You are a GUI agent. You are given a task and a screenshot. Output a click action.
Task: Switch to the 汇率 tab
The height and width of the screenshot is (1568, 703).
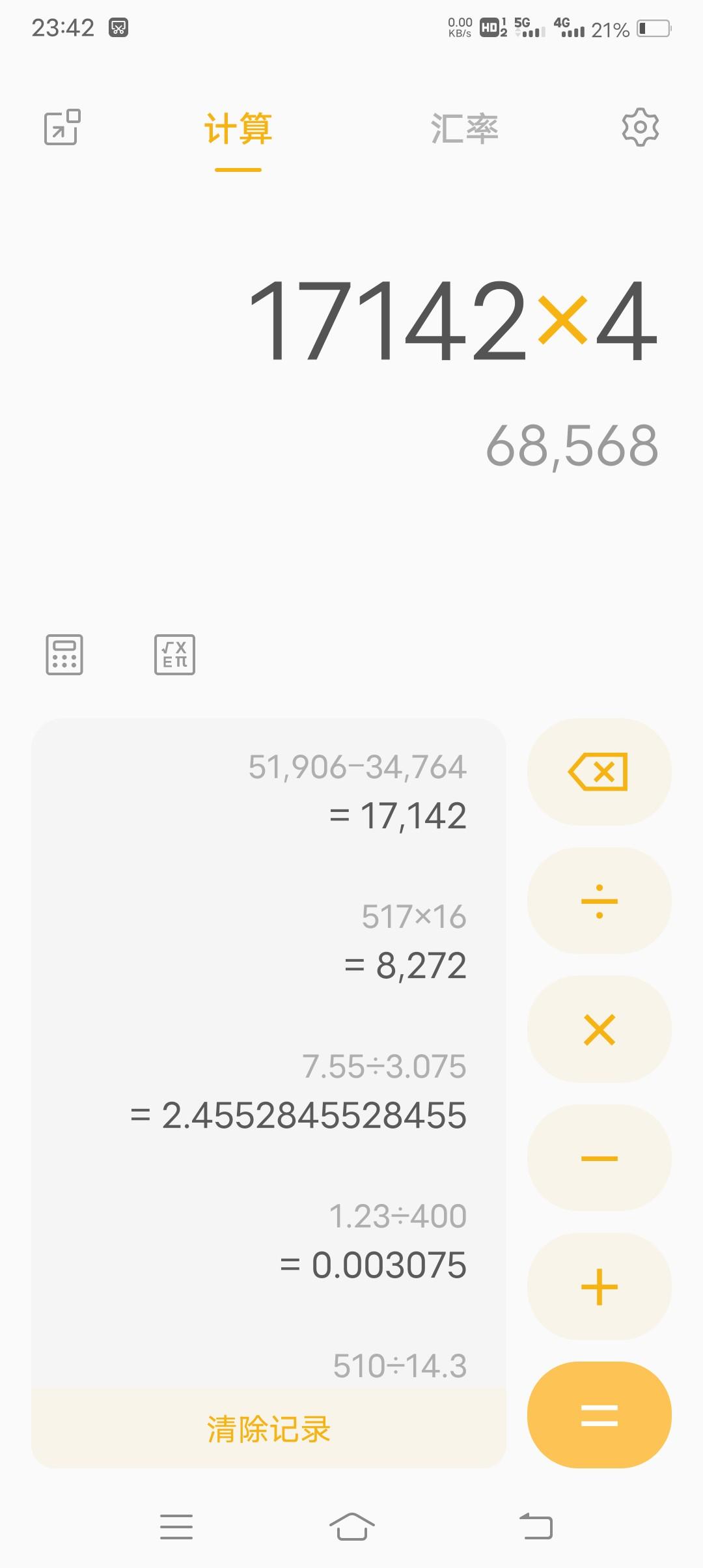(464, 128)
